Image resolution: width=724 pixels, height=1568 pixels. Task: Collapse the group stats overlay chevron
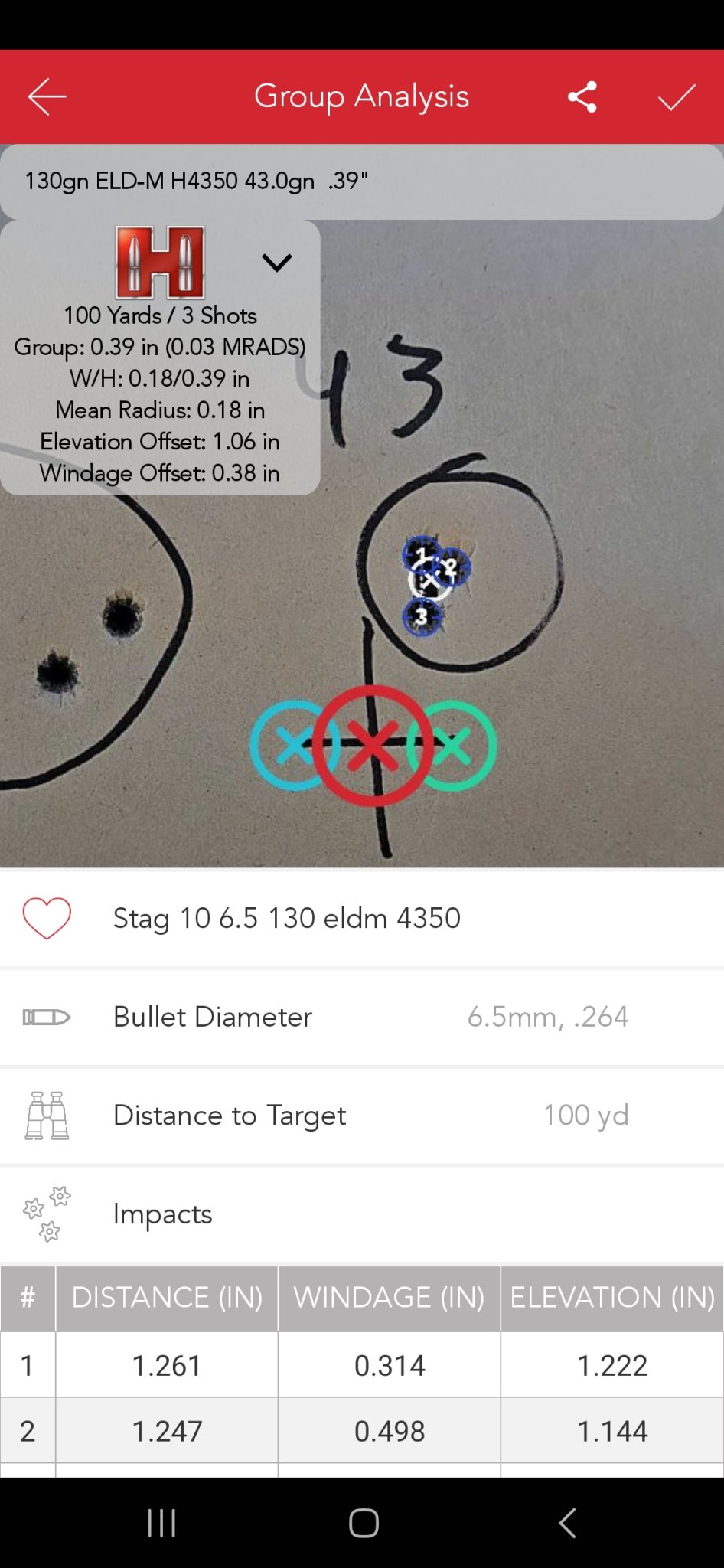tap(276, 263)
